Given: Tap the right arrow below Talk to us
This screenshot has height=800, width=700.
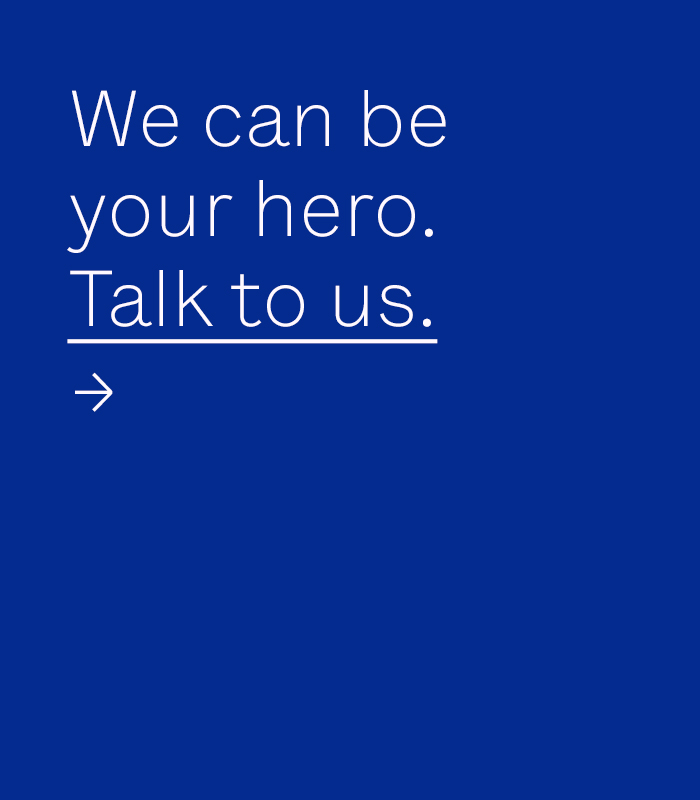Looking at the screenshot, I should point(94,393).
